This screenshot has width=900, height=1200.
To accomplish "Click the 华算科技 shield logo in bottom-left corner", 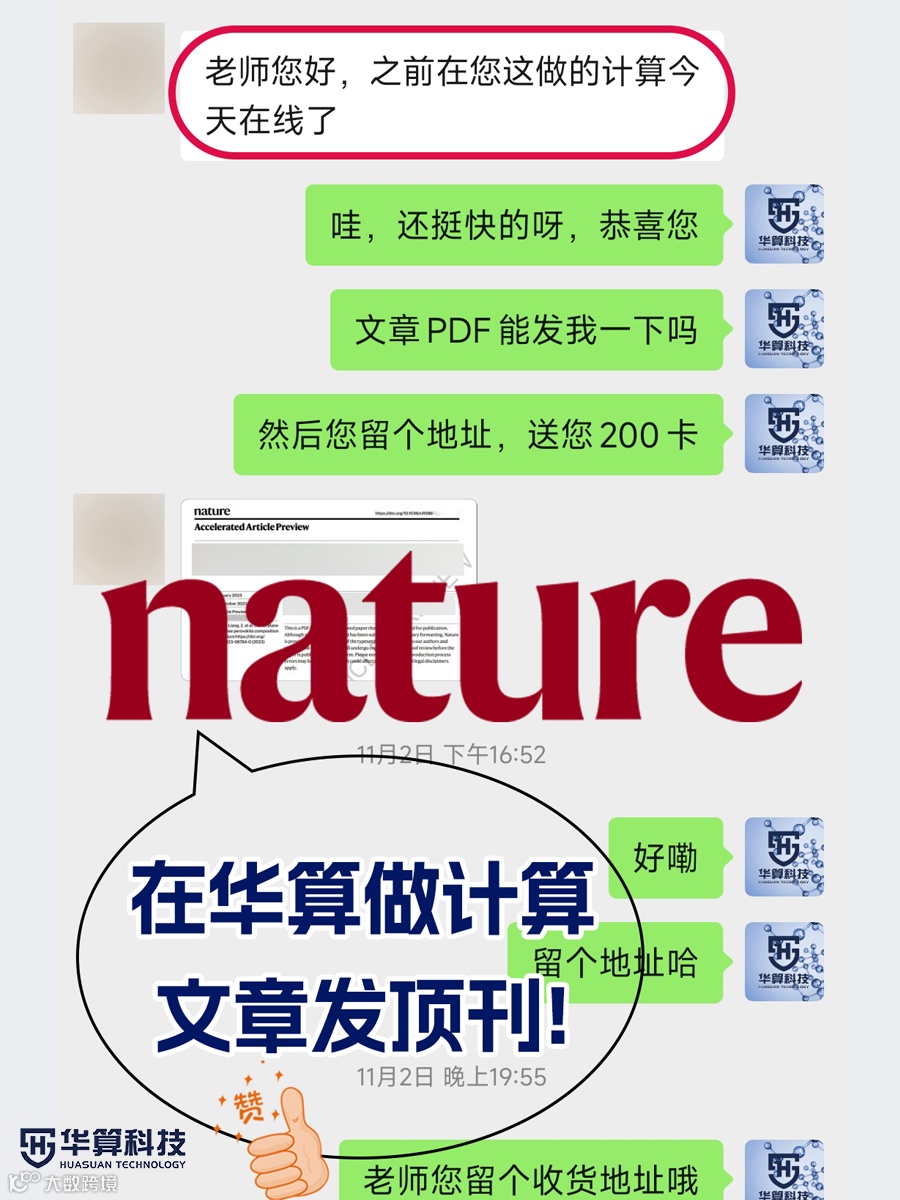I will [x=35, y=1146].
